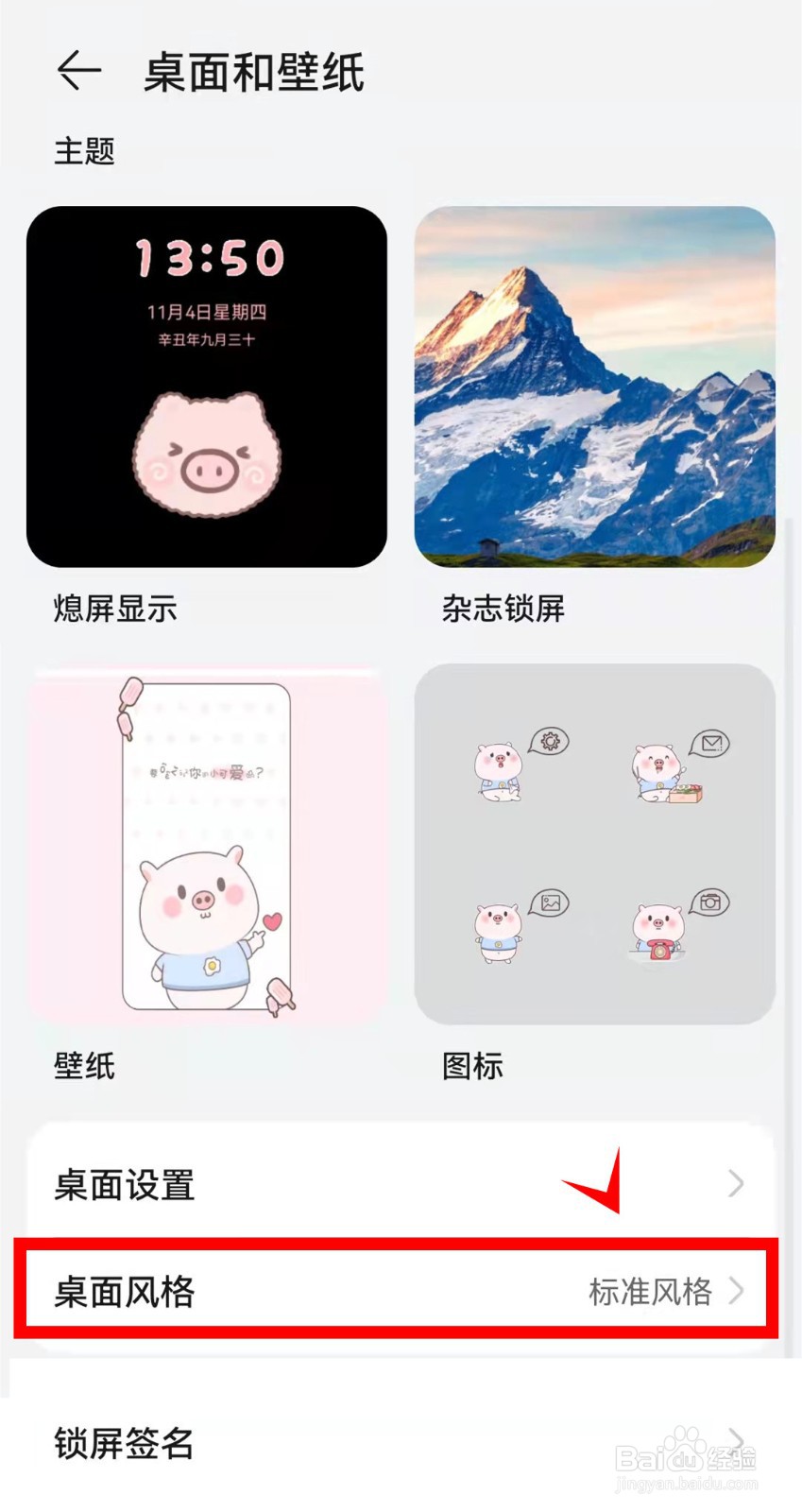Select the 熄屏显示 label

[x=115, y=609]
